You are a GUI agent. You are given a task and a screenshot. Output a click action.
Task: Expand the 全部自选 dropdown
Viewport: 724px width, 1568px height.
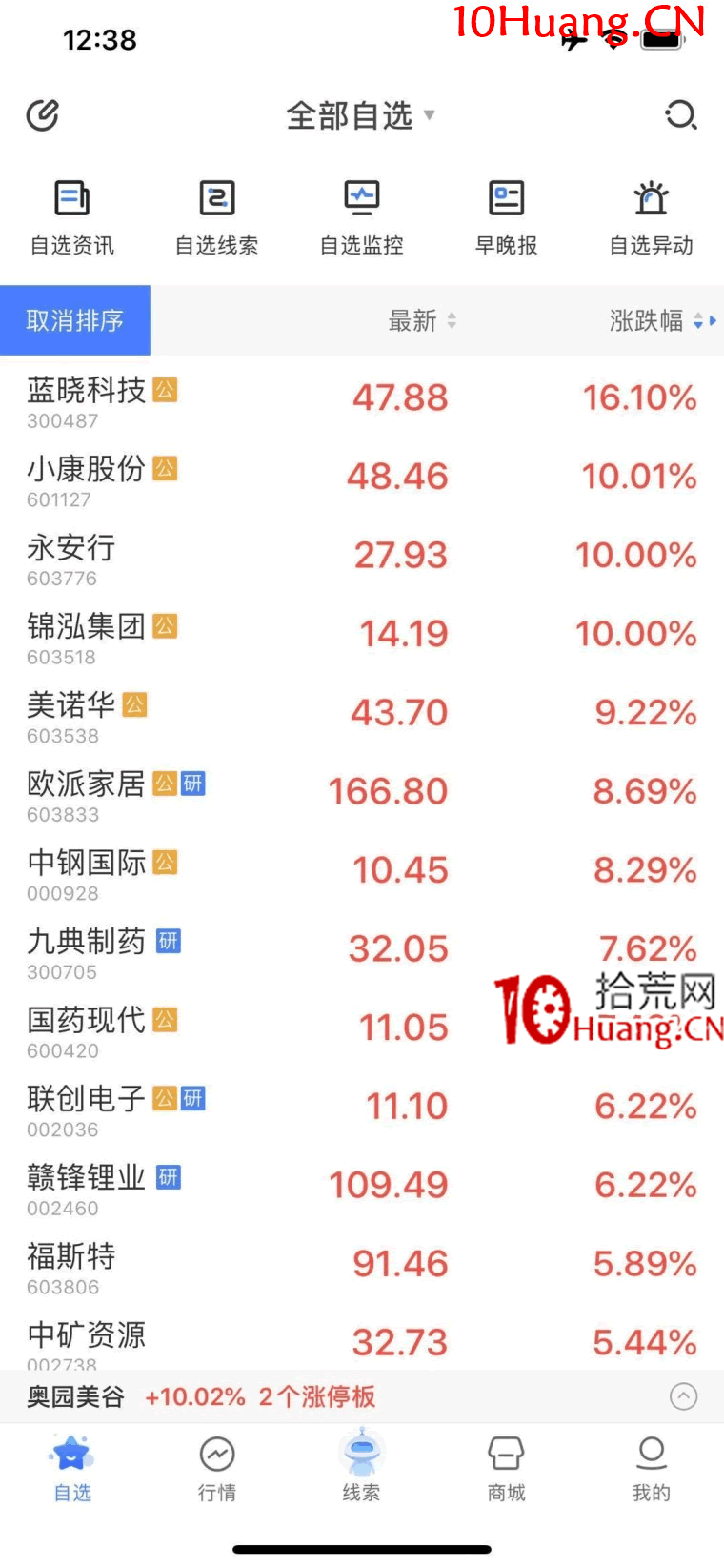click(x=361, y=115)
